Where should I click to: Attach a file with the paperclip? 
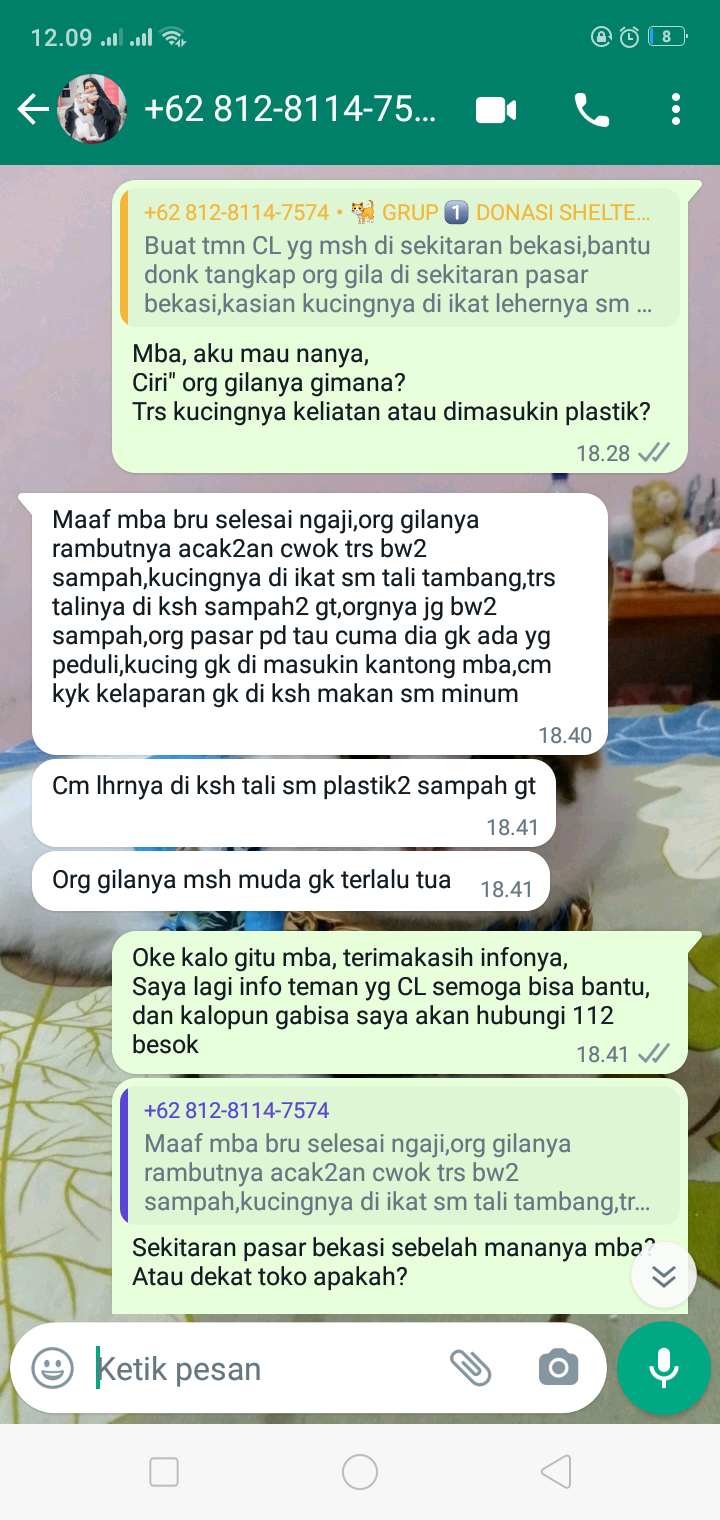click(x=470, y=1367)
